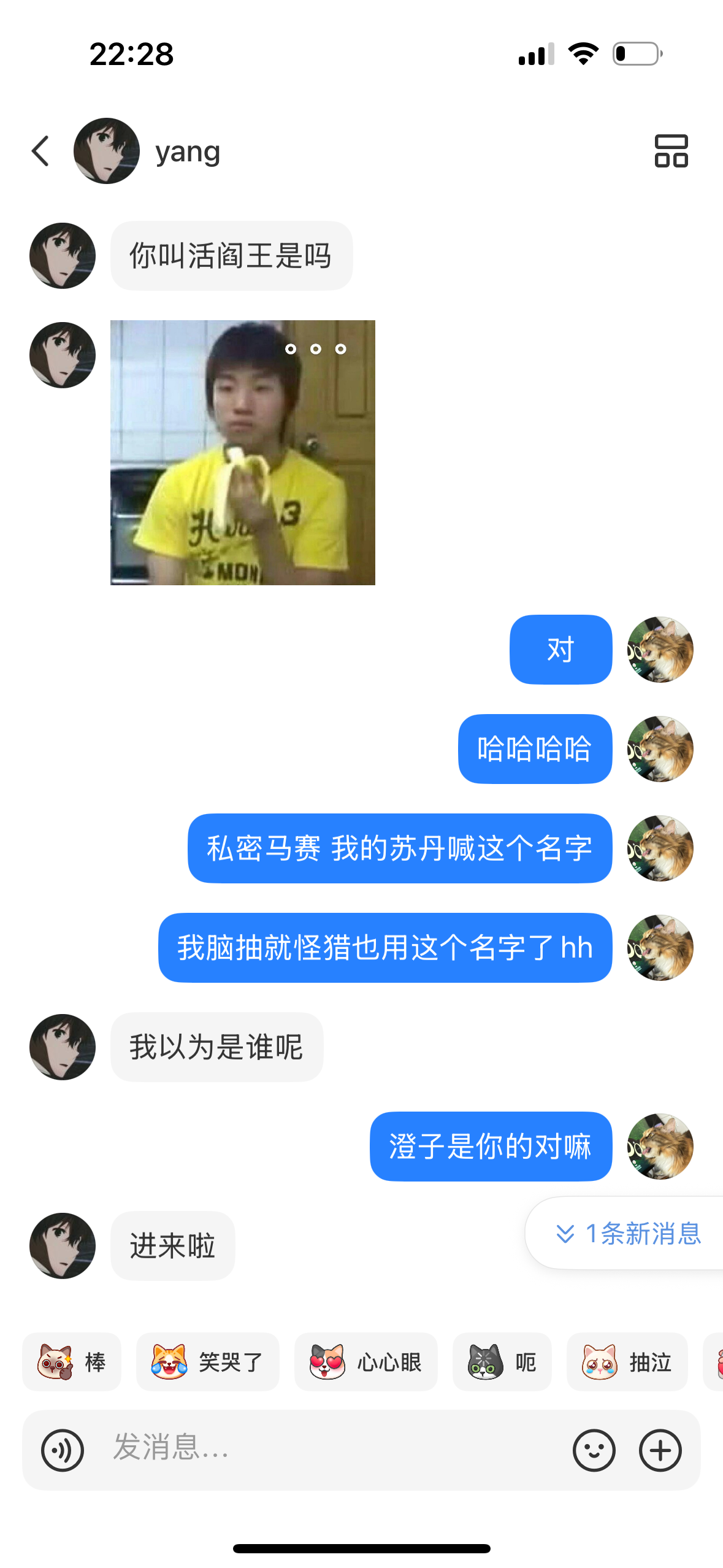The width and height of the screenshot is (723, 1568).
Task: Send the 棒 quick emoji reaction
Action: [x=72, y=1362]
